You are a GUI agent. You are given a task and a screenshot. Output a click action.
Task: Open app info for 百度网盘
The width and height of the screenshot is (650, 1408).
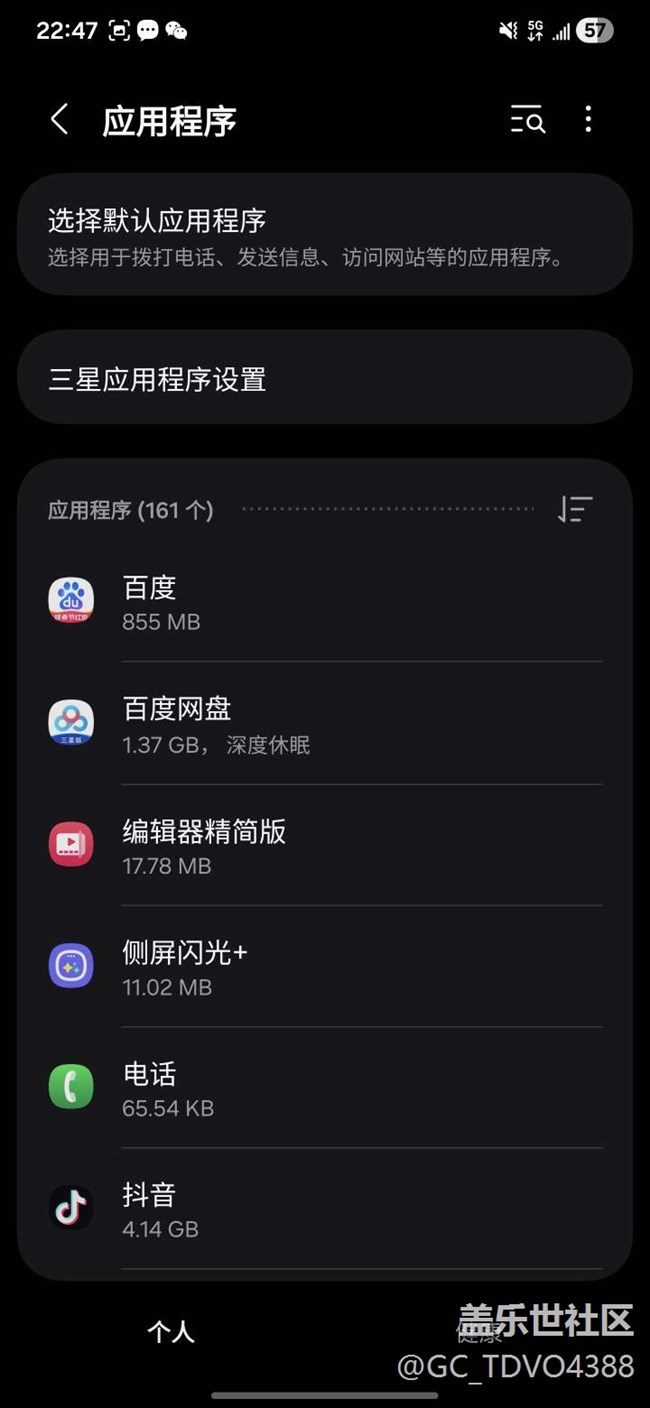[325, 724]
